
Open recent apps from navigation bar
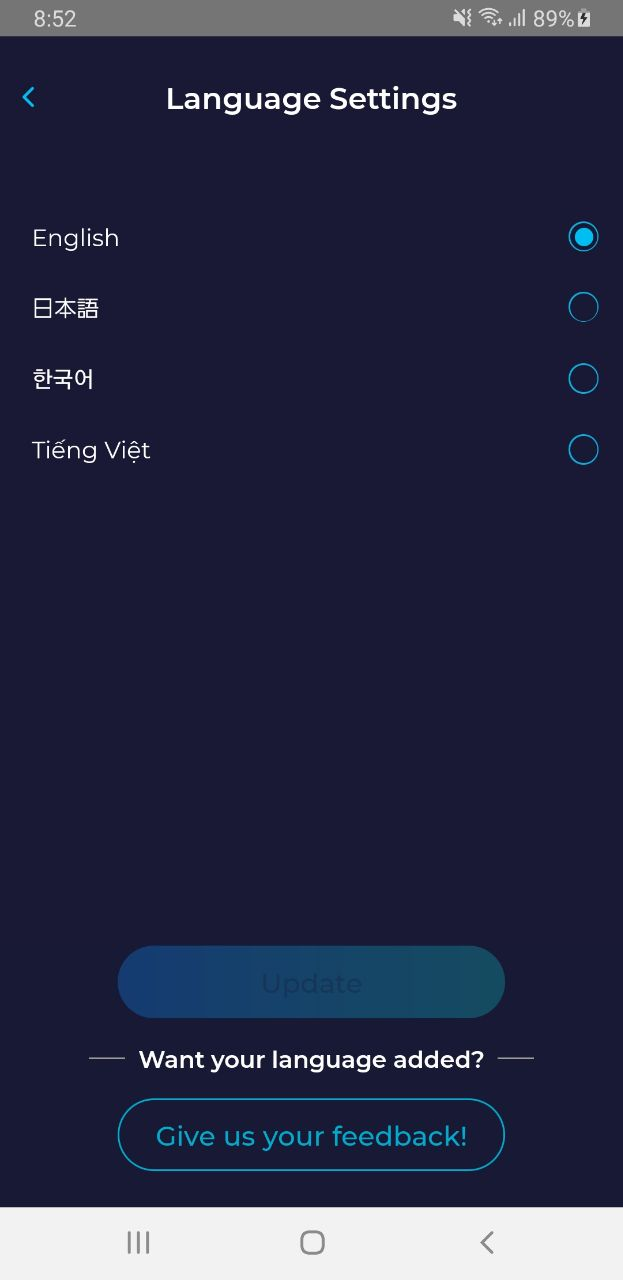click(x=138, y=1242)
